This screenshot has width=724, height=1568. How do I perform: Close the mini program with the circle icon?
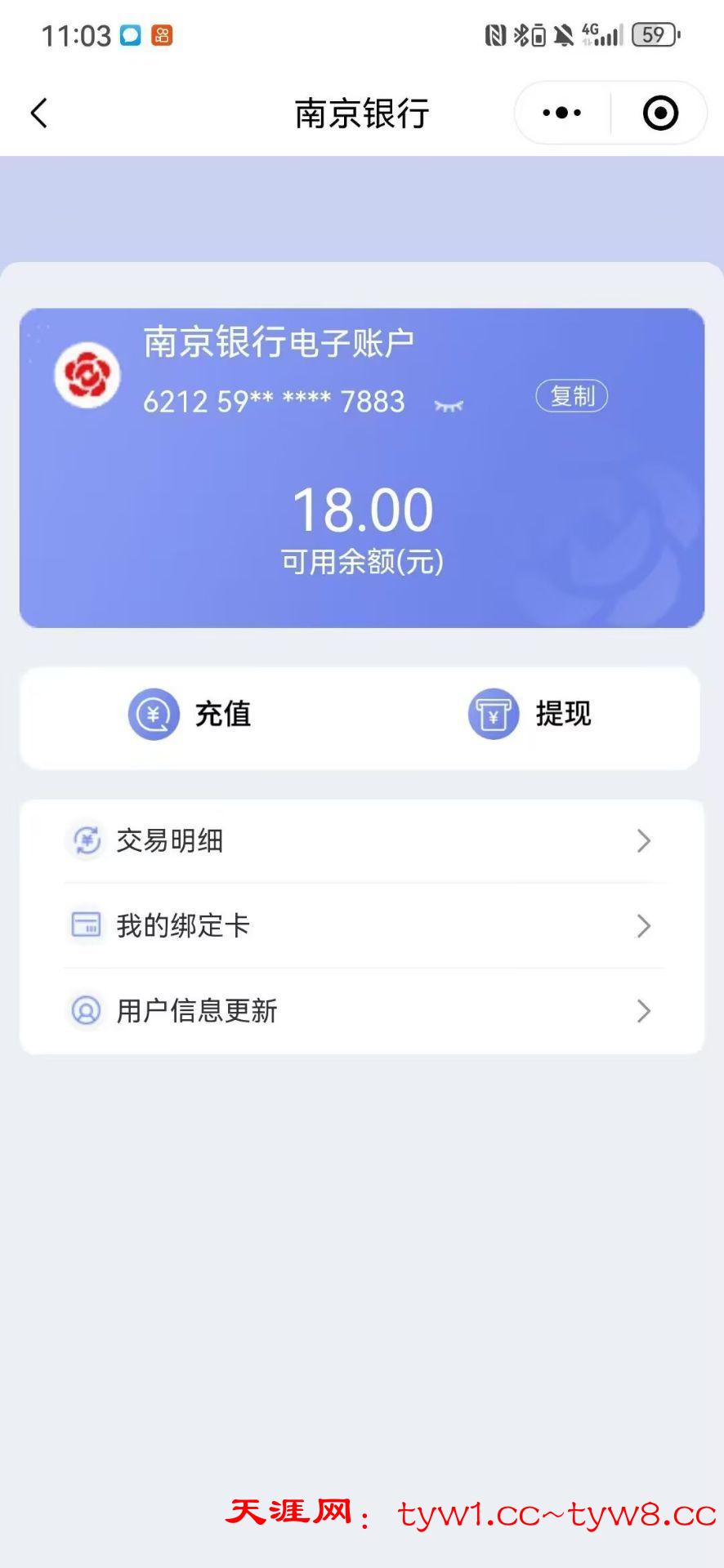click(660, 114)
